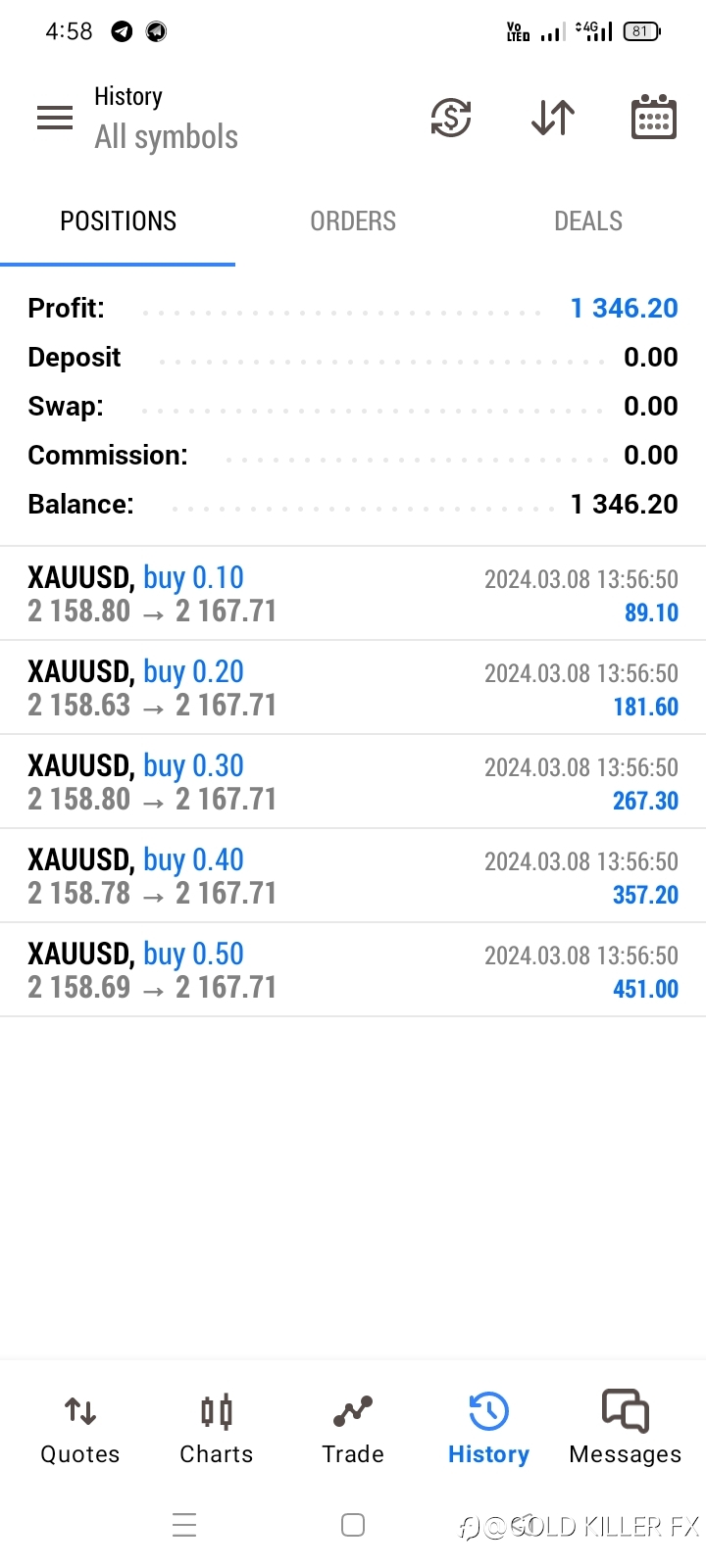Viewport: 706px width, 1568px height.
Task: Open the XAUUSD buy 0.10 position
Action: pos(353,594)
